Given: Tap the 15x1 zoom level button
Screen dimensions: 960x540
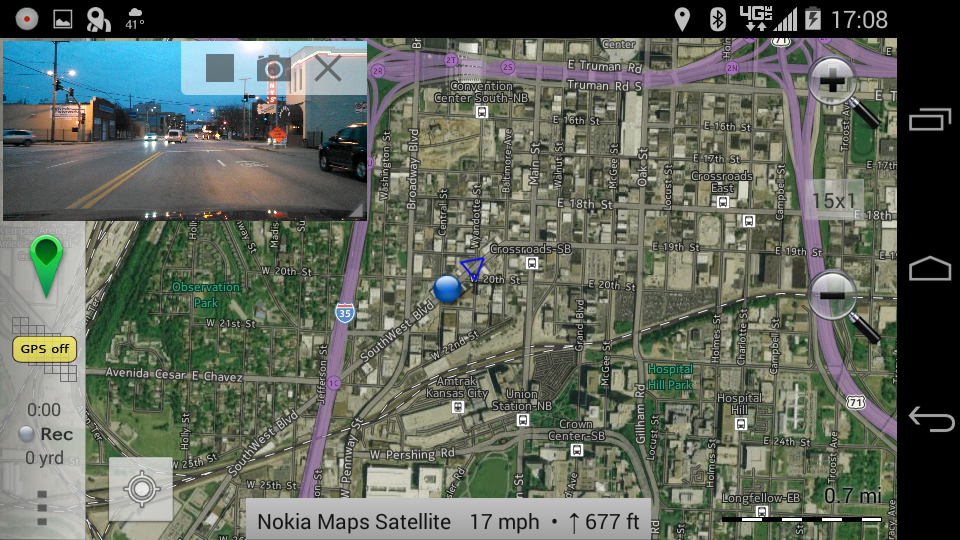Looking at the screenshot, I should (833, 200).
